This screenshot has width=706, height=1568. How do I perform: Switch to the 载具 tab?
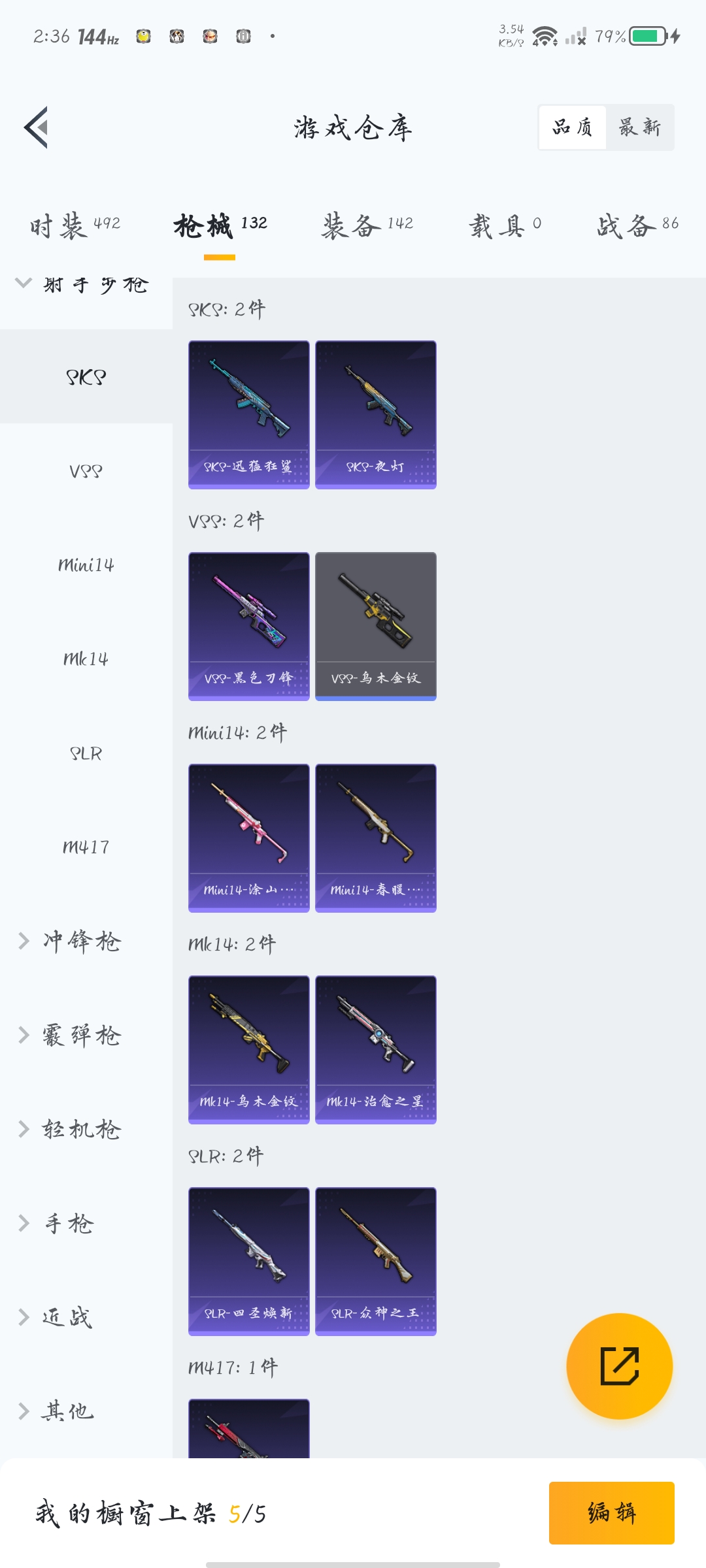tap(505, 226)
